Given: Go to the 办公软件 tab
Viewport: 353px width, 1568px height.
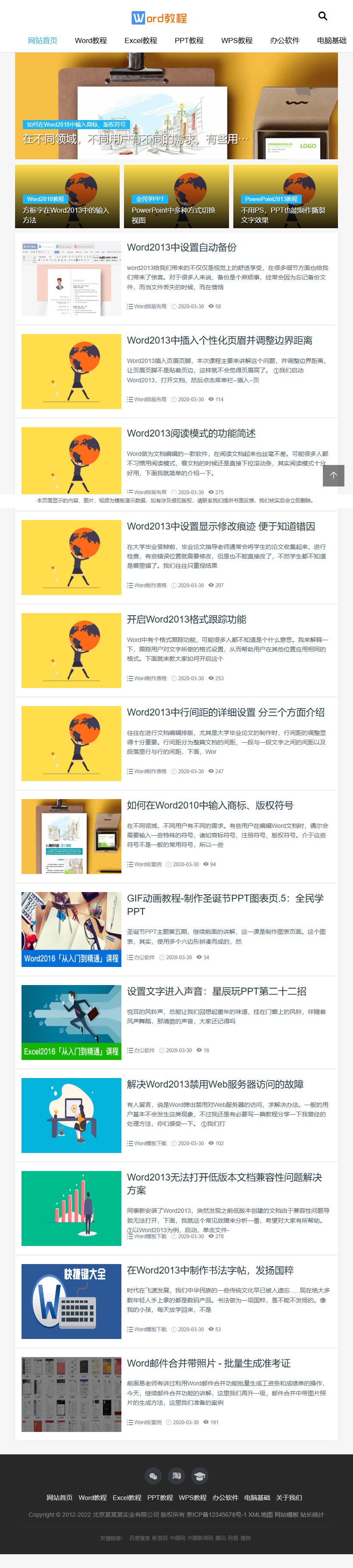Looking at the screenshot, I should (x=285, y=41).
